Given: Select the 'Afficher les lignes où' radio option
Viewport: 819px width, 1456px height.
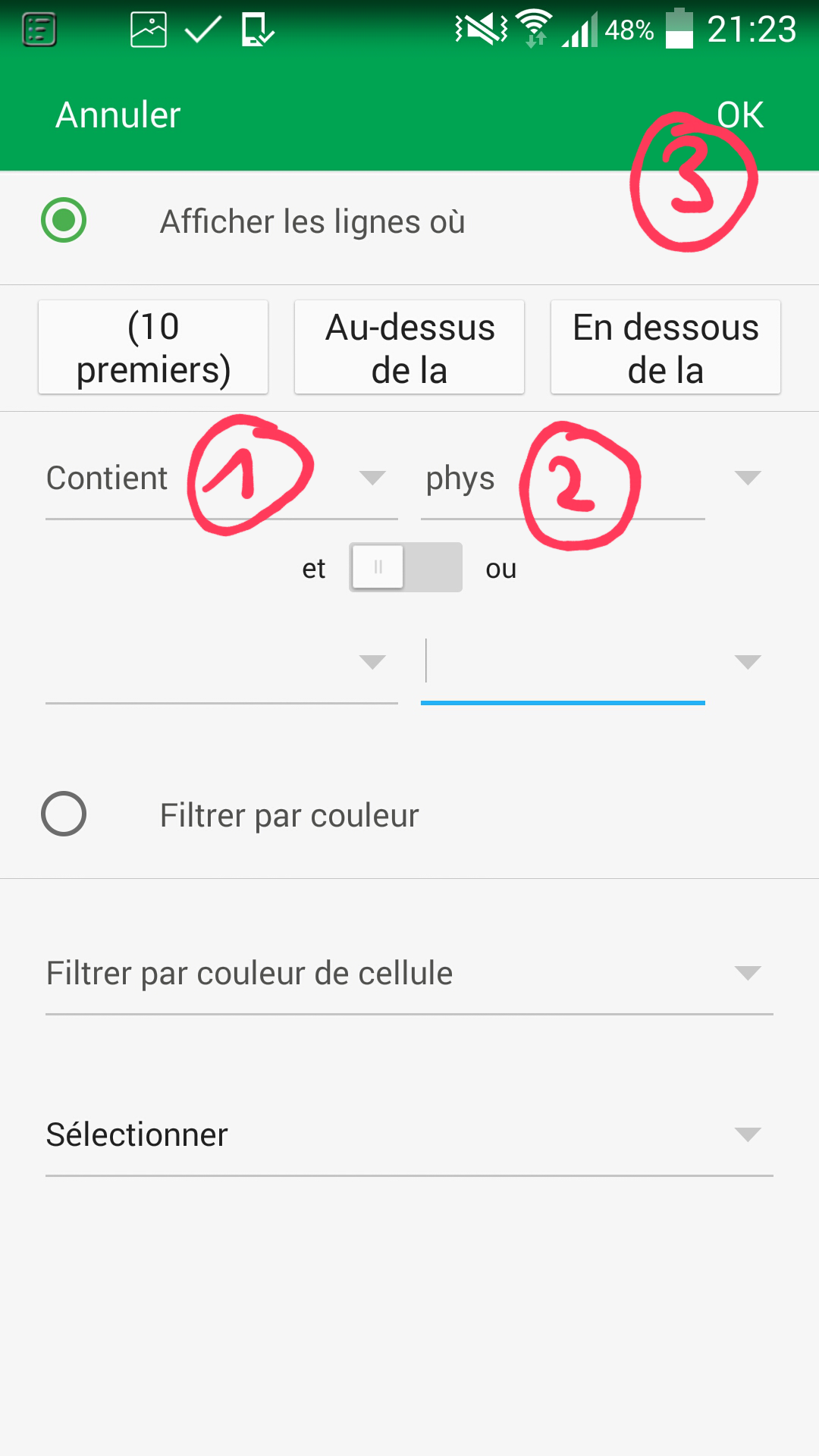Looking at the screenshot, I should click(x=64, y=221).
